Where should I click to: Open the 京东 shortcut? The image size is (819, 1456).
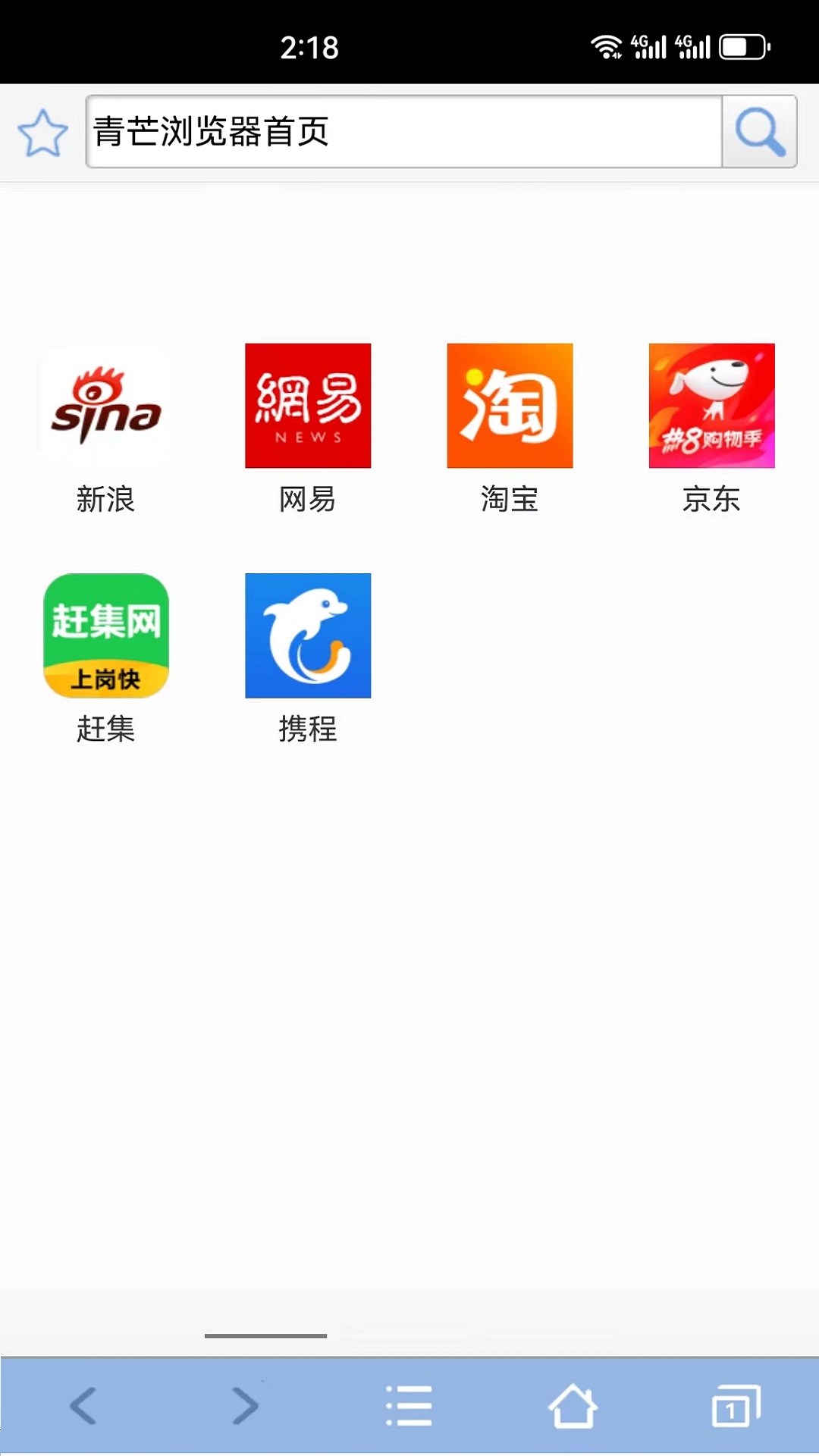(711, 406)
